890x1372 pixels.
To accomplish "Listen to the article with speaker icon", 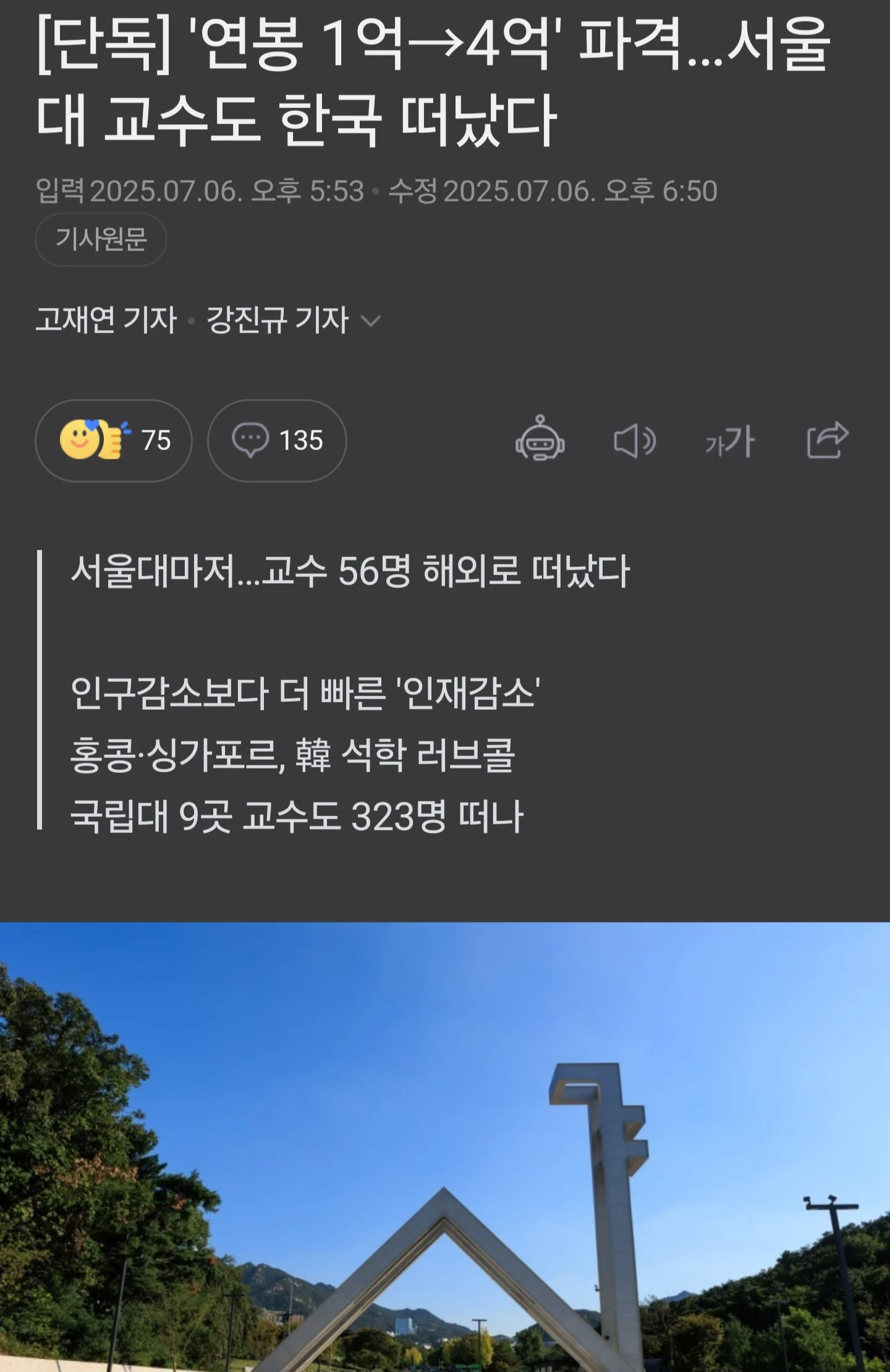I will coord(634,441).
